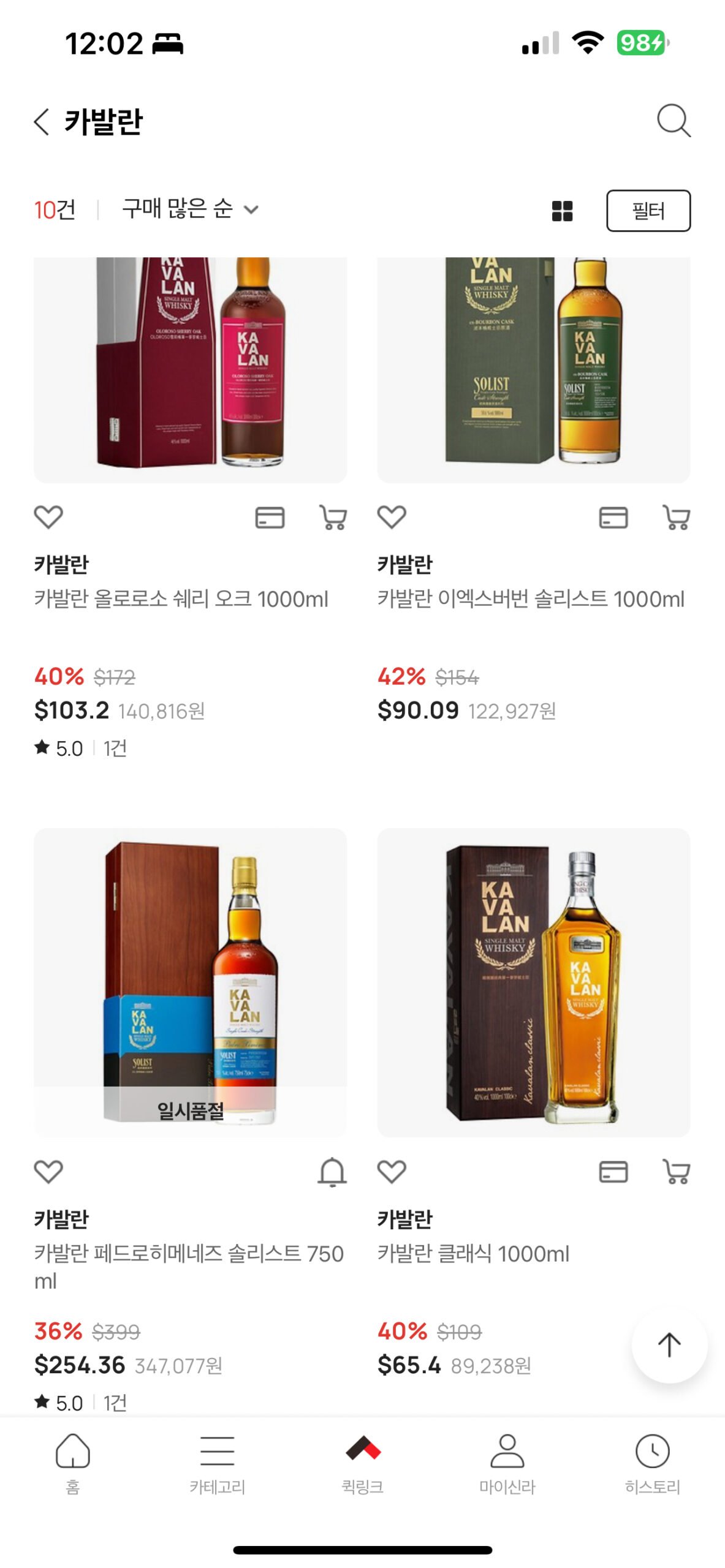Open the 구매 많은 순 sort dropdown

(x=175, y=211)
